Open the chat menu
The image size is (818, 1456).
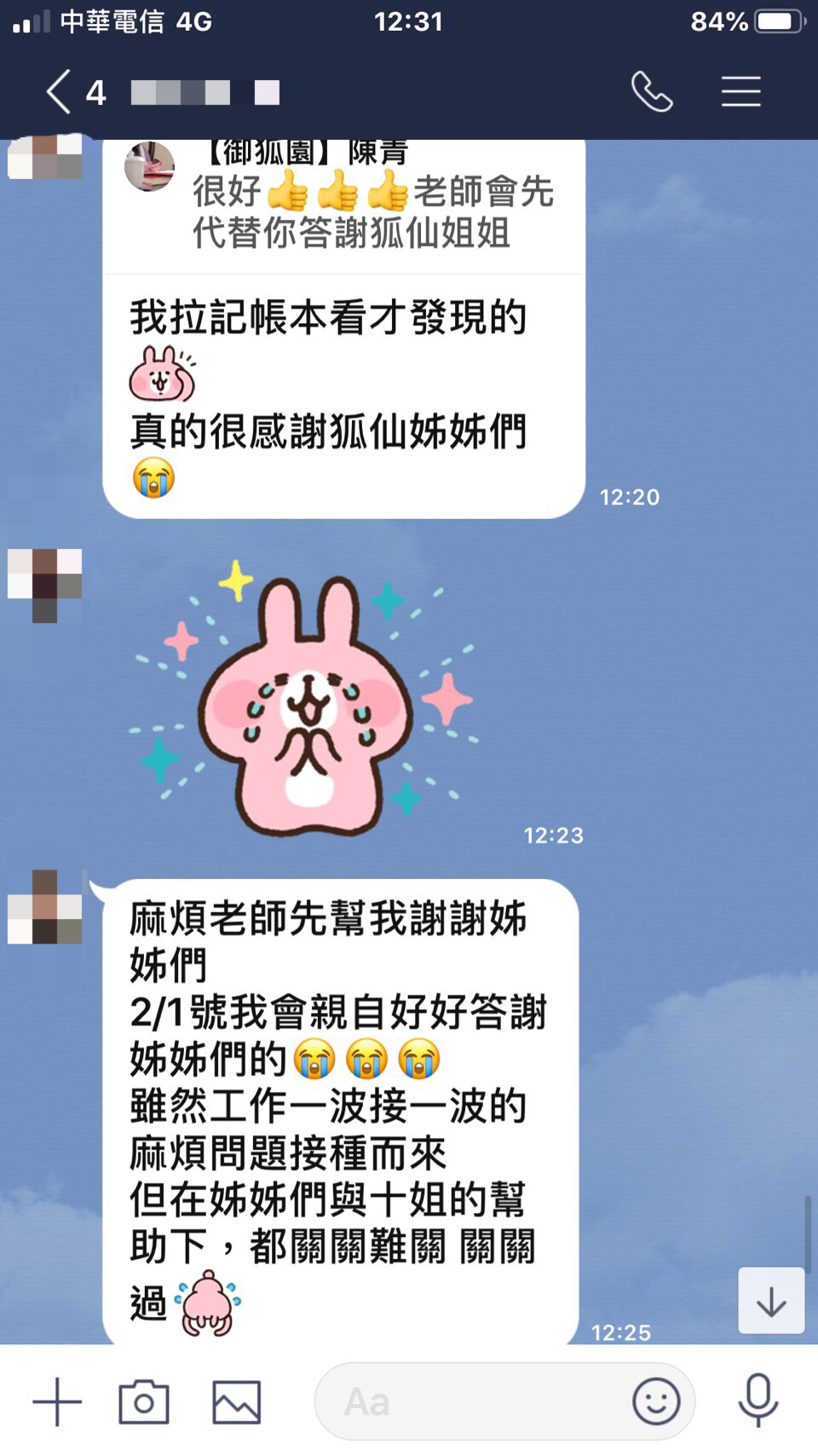(x=740, y=92)
